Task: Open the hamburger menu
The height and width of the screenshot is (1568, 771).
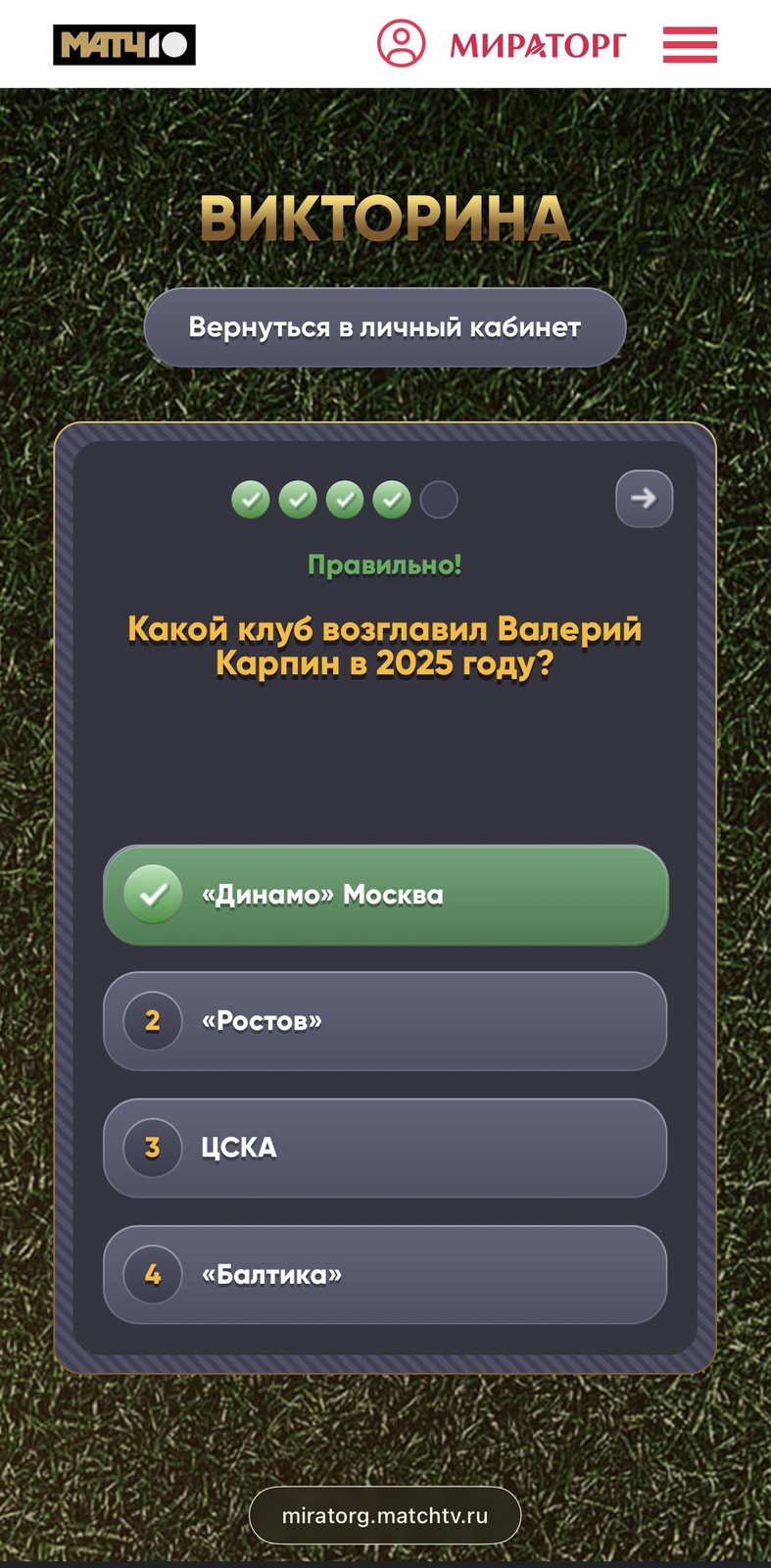Action: click(x=690, y=45)
